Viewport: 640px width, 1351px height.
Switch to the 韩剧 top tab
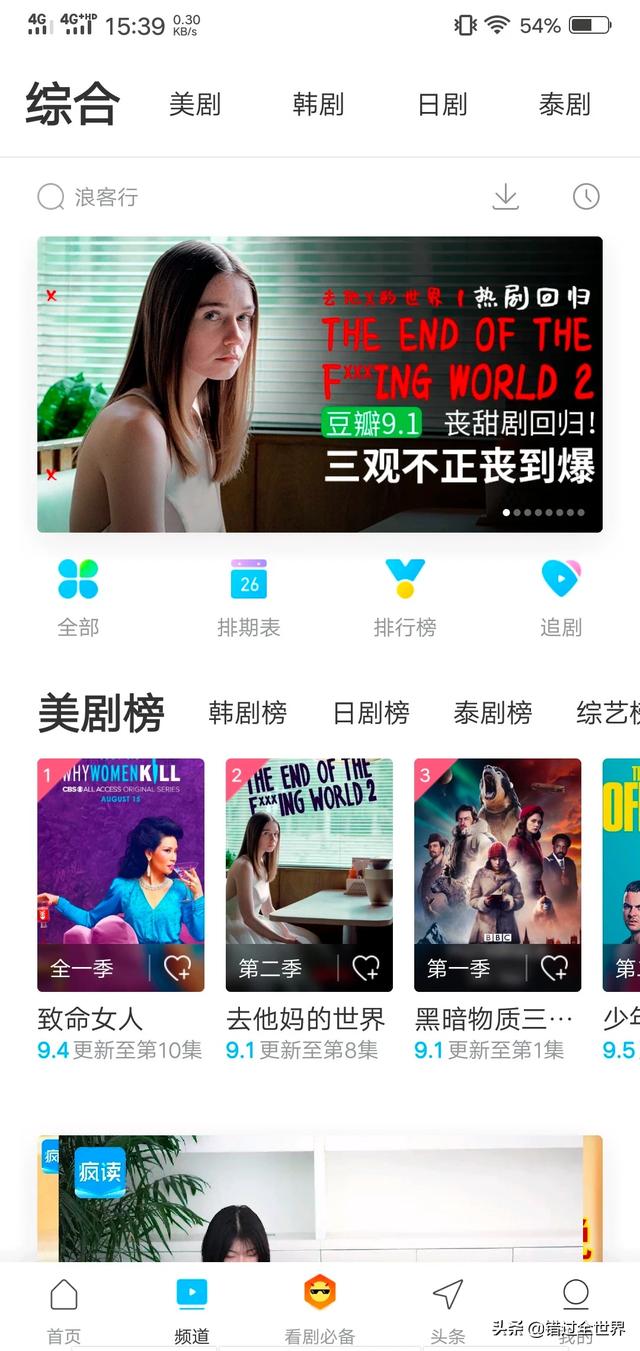pyautogui.click(x=318, y=104)
